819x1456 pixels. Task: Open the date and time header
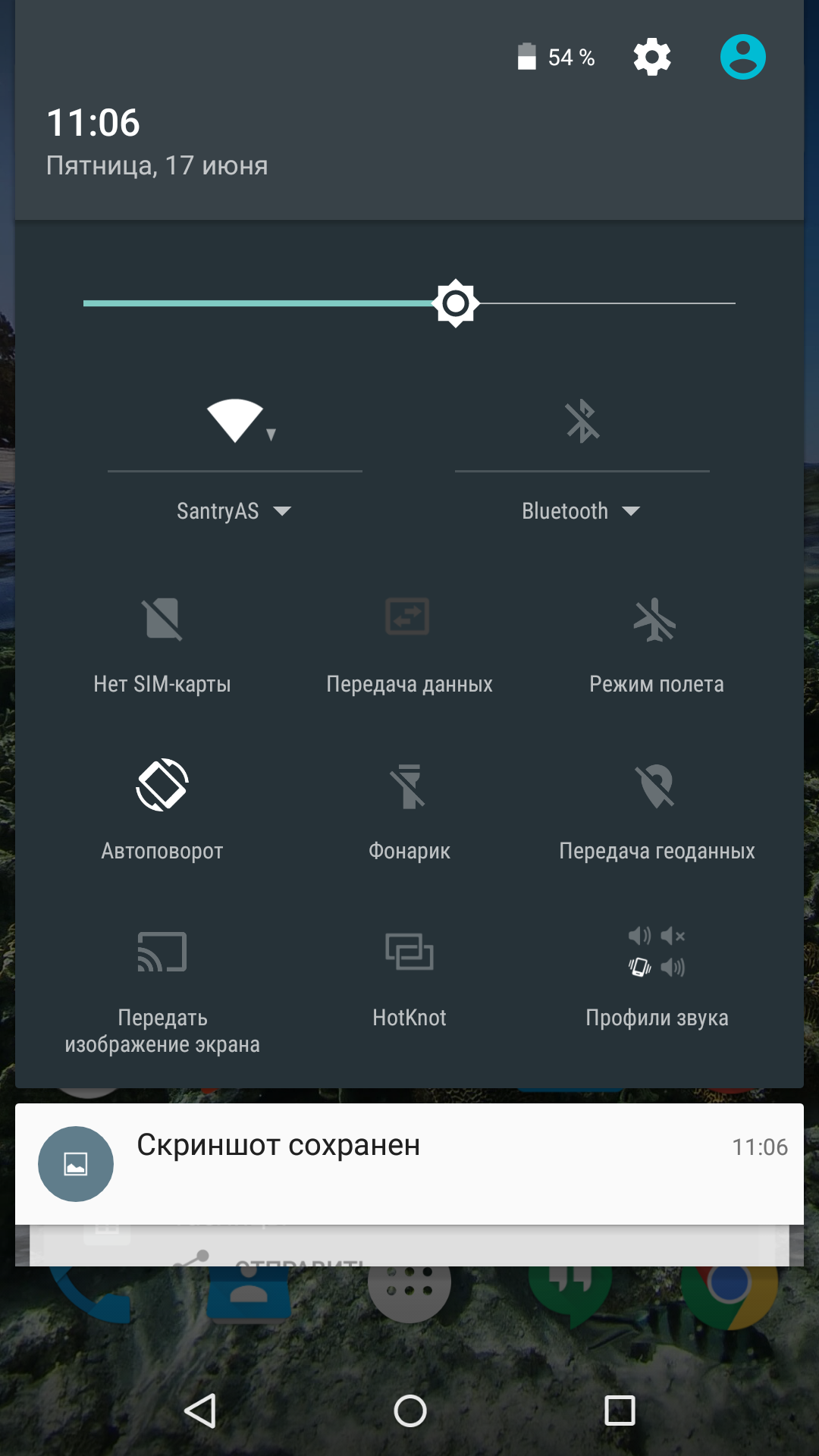point(157,142)
